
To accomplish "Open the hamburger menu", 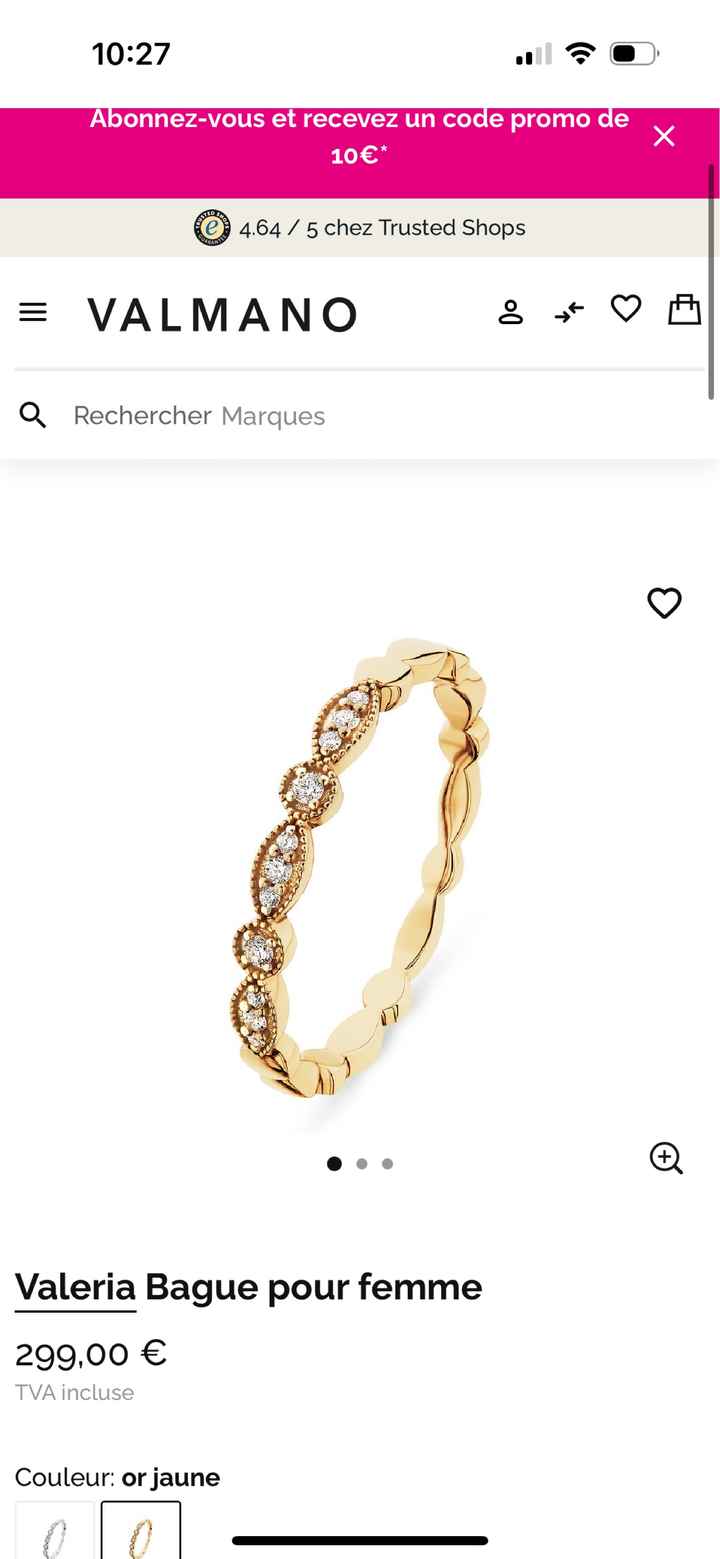I will click(x=33, y=313).
